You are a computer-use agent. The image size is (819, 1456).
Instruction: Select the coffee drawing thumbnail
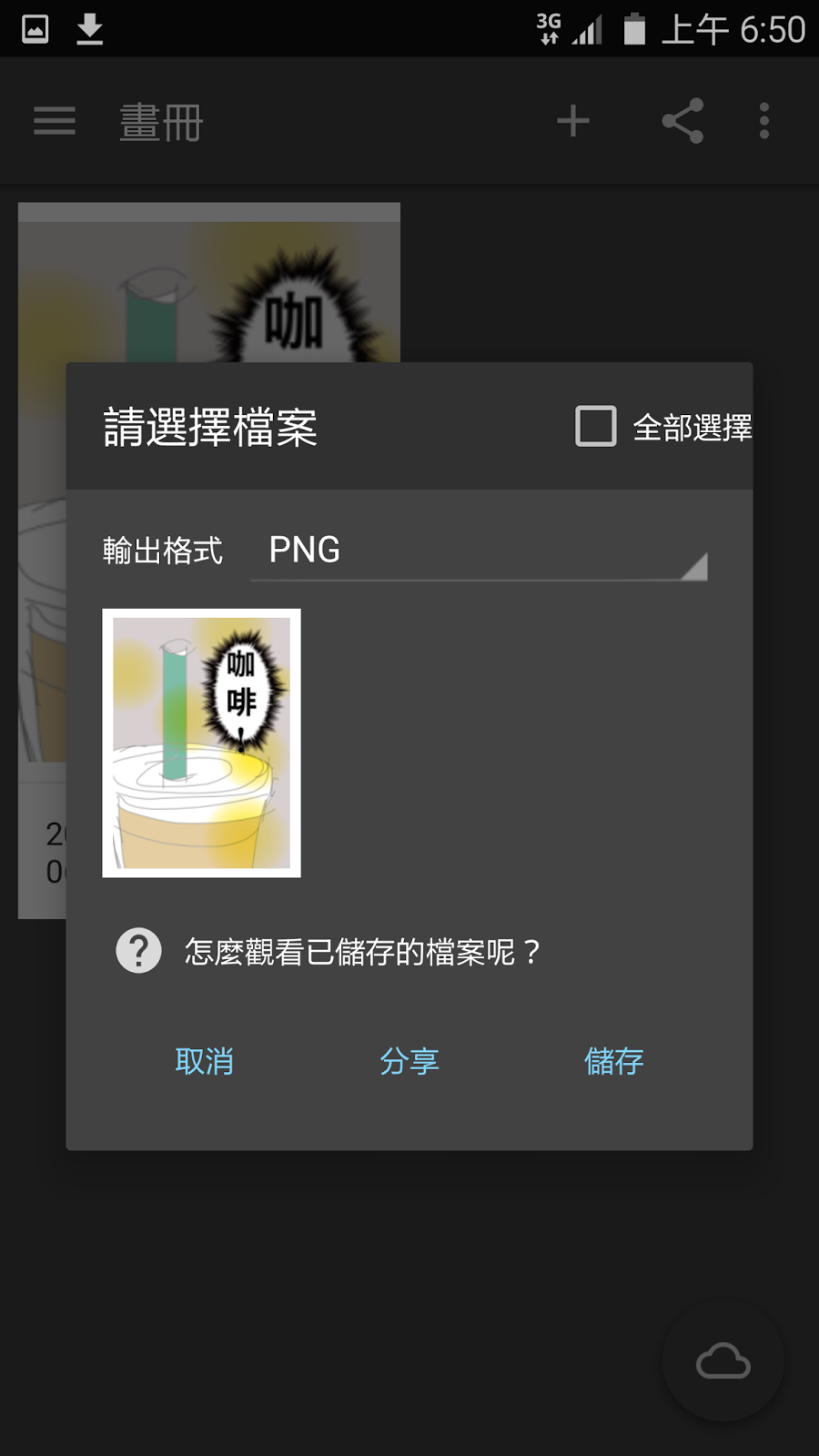point(201,743)
